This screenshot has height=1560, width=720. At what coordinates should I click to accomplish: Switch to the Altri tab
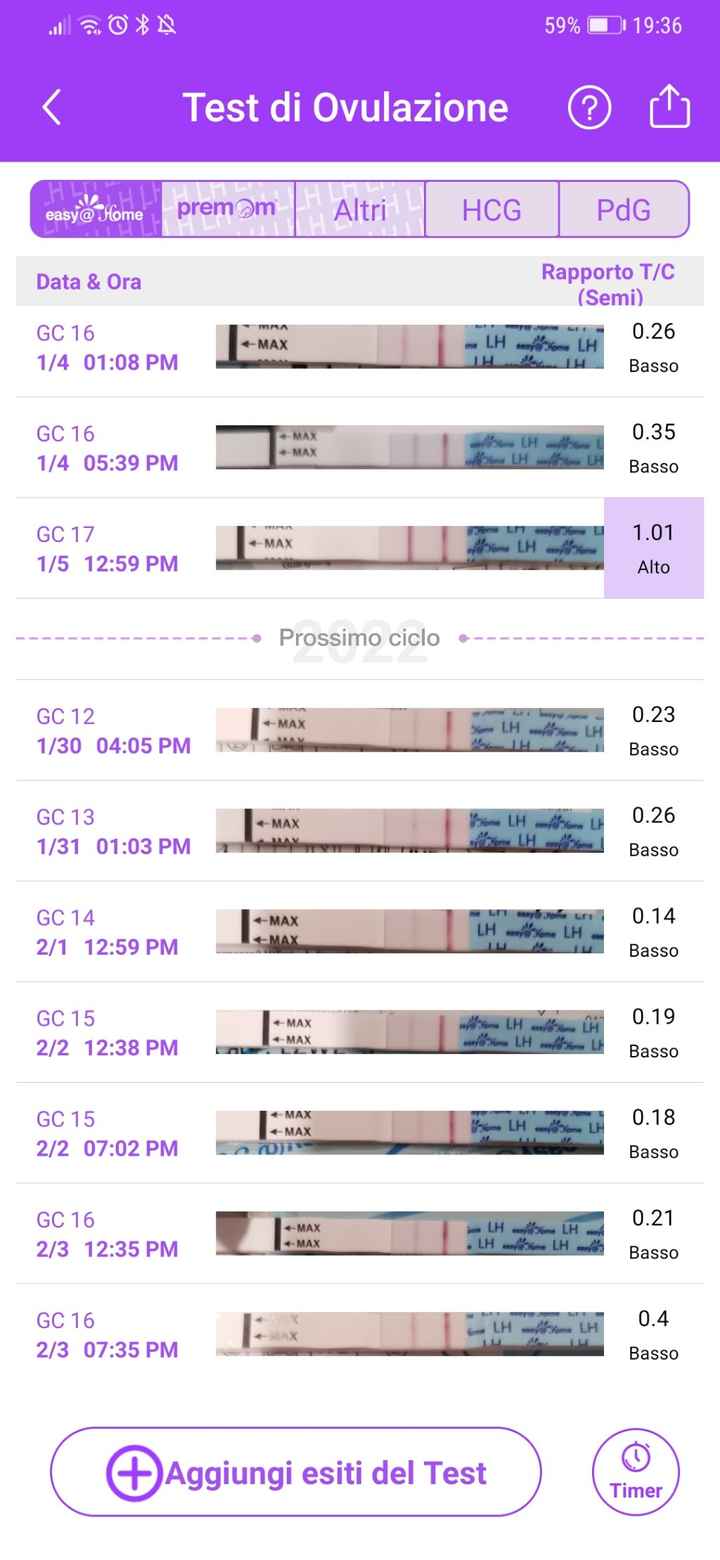pyautogui.click(x=360, y=210)
